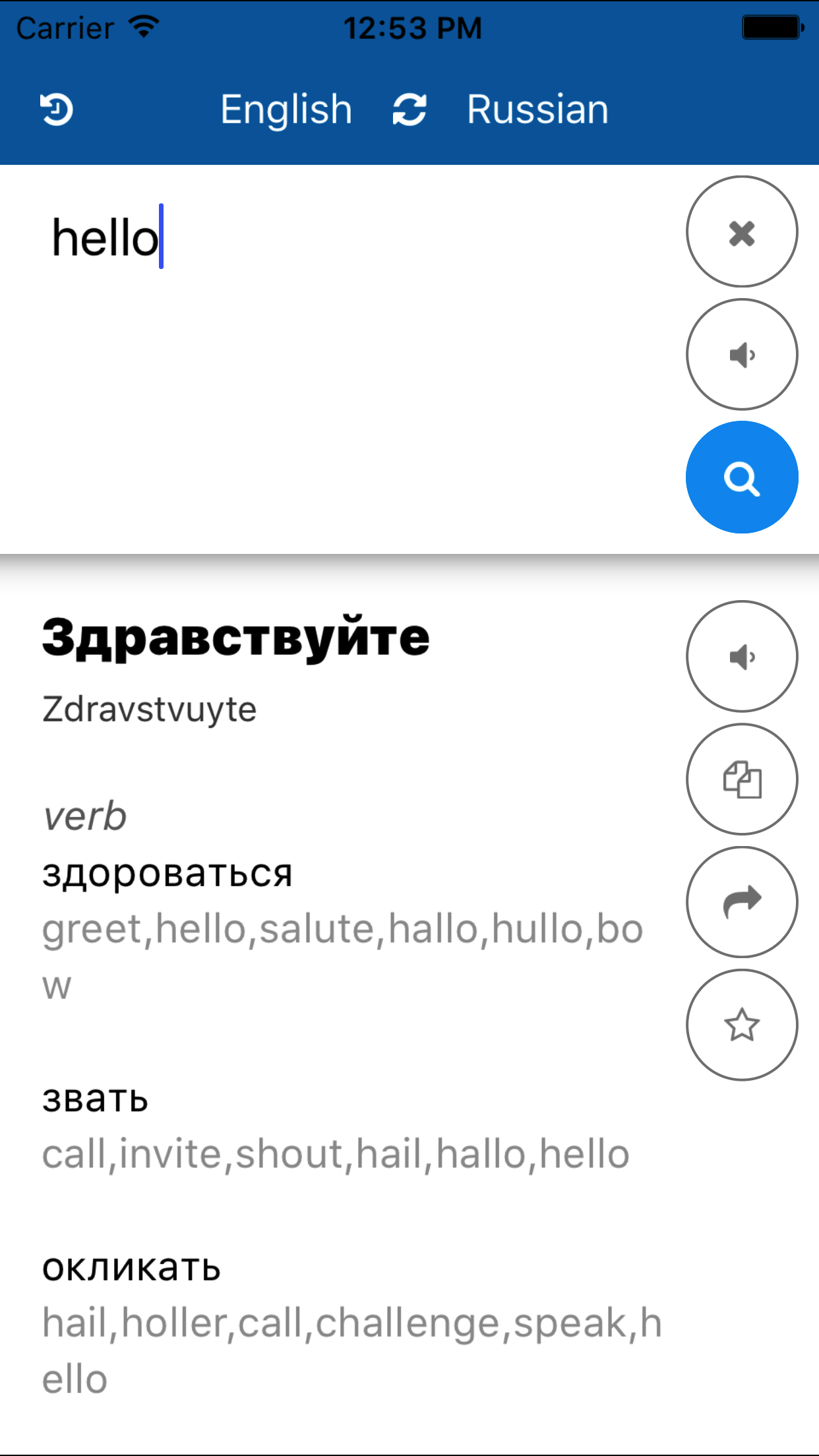This screenshot has width=819, height=1456.
Task: Listen to pronunciation of hello
Action: pos(742,354)
